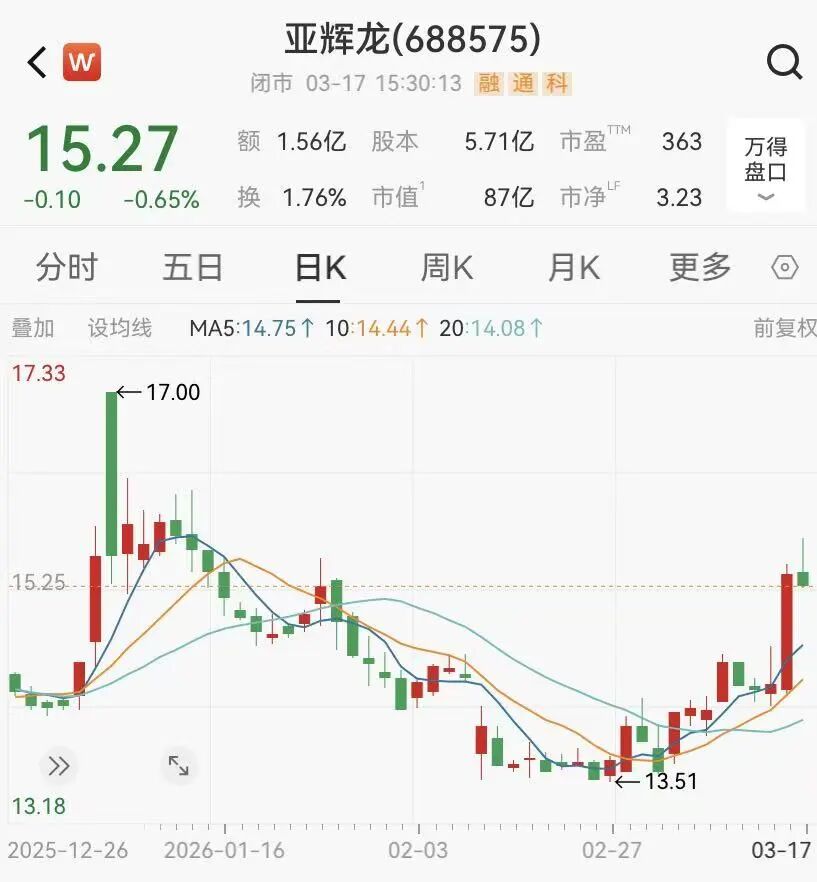Click the double-arrow quick jump icon
The height and width of the screenshot is (882, 817).
click(x=58, y=765)
